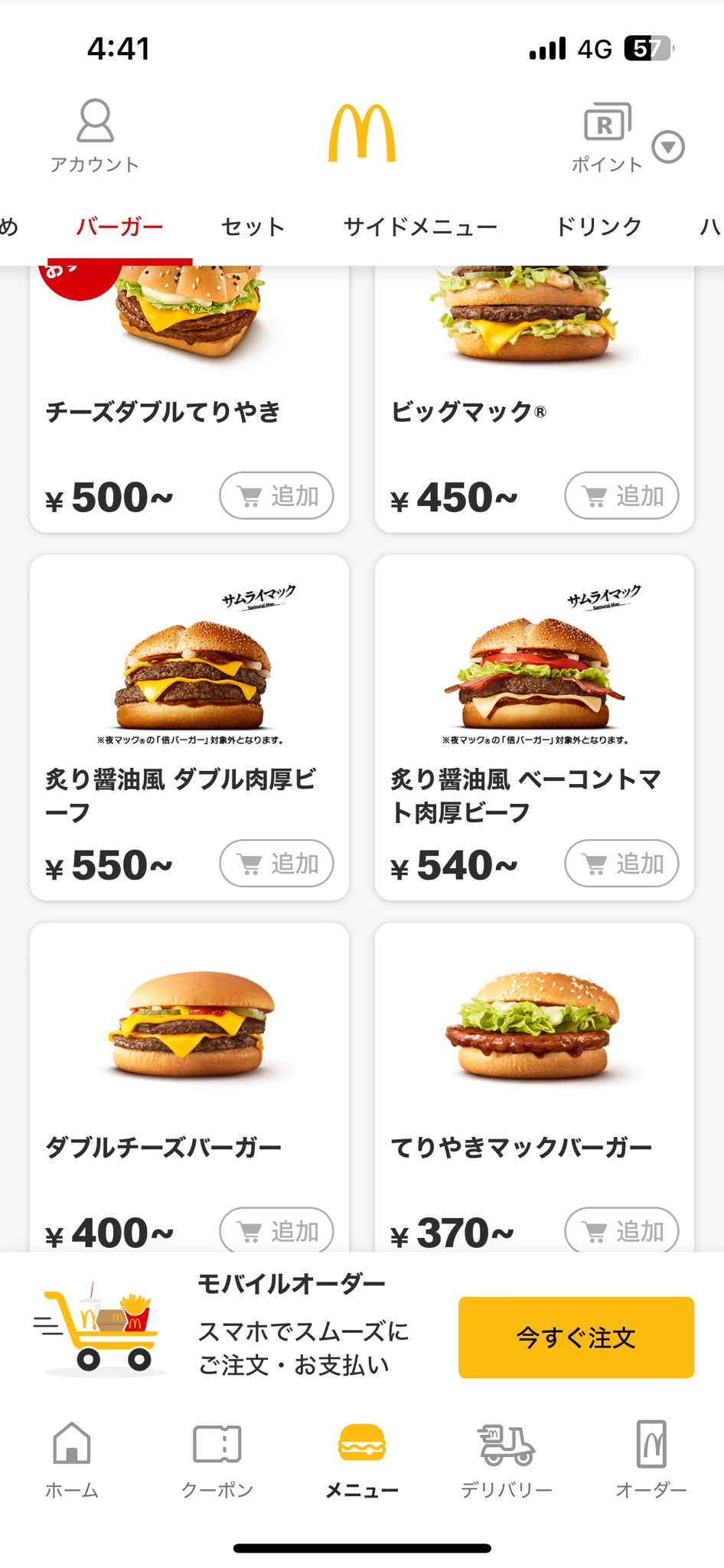Add チーズダブルてりやき to cart
Image resolution: width=724 pixels, height=1568 pixels.
276,495
